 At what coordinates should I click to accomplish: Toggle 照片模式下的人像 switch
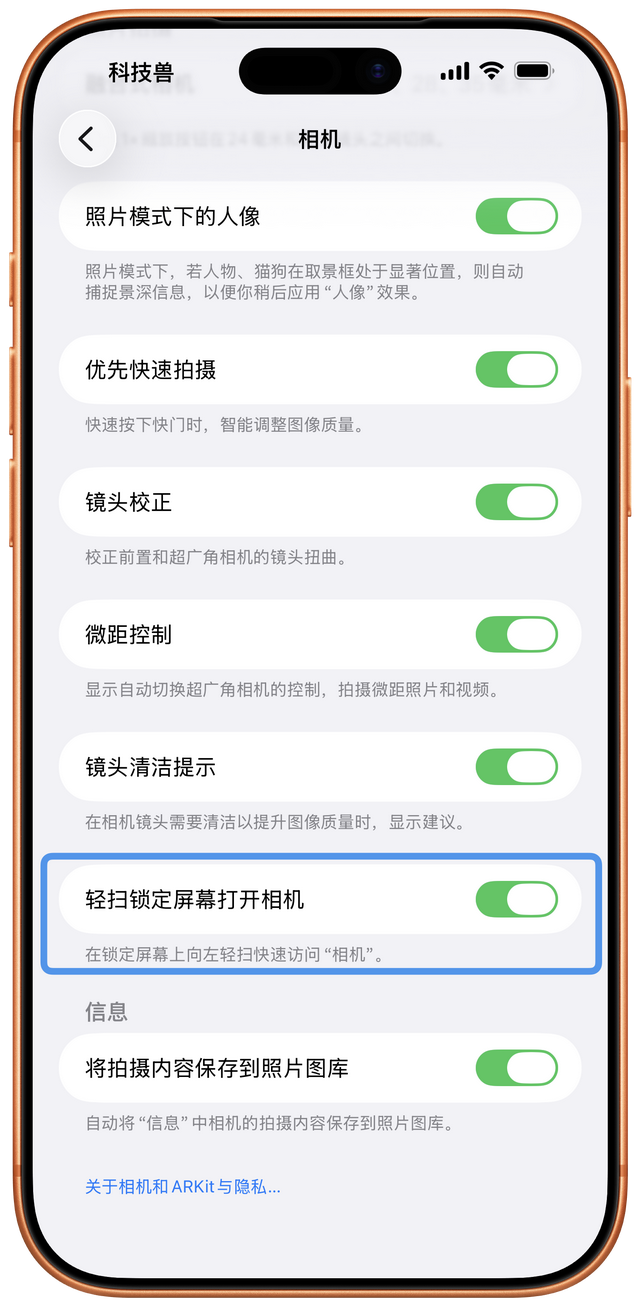pos(516,216)
